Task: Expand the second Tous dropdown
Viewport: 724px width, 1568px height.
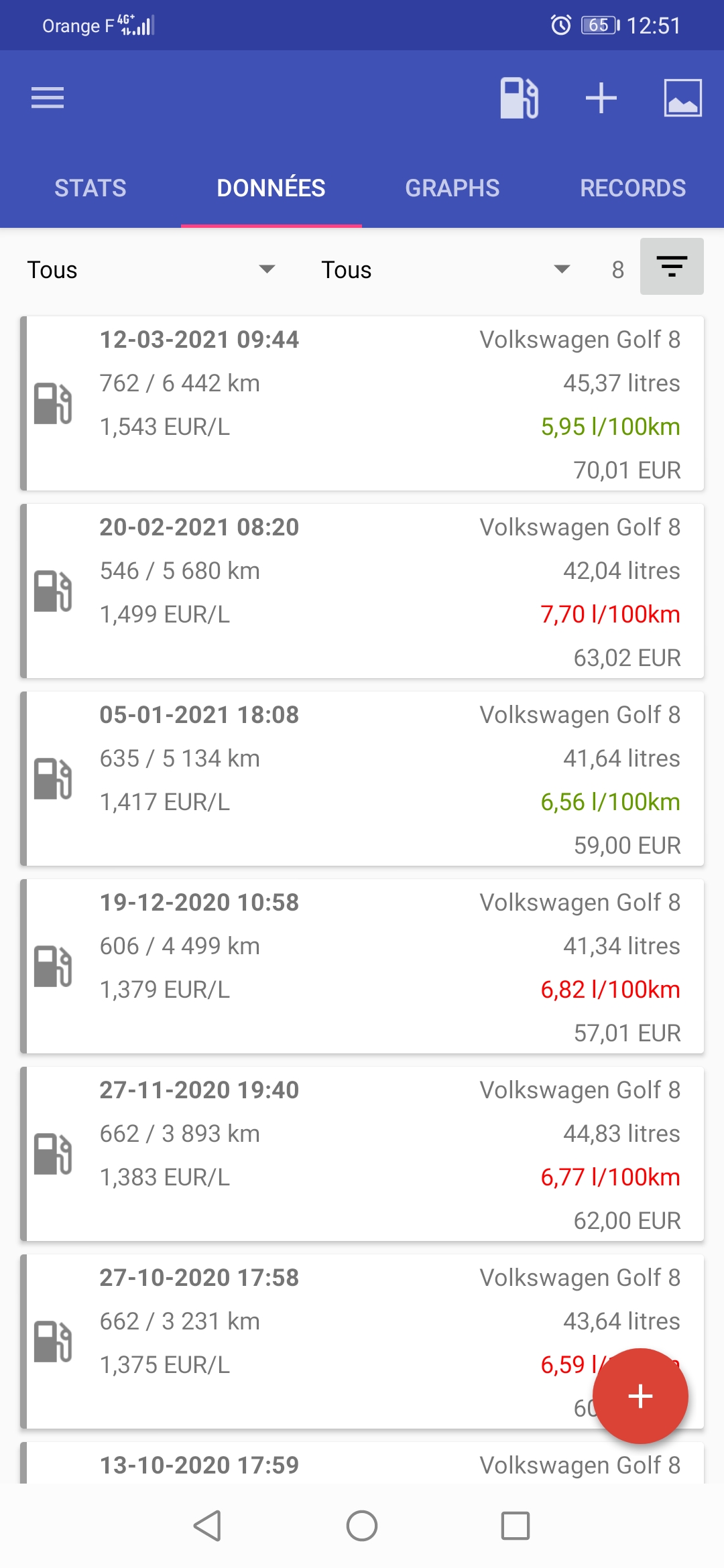Action: click(x=445, y=269)
